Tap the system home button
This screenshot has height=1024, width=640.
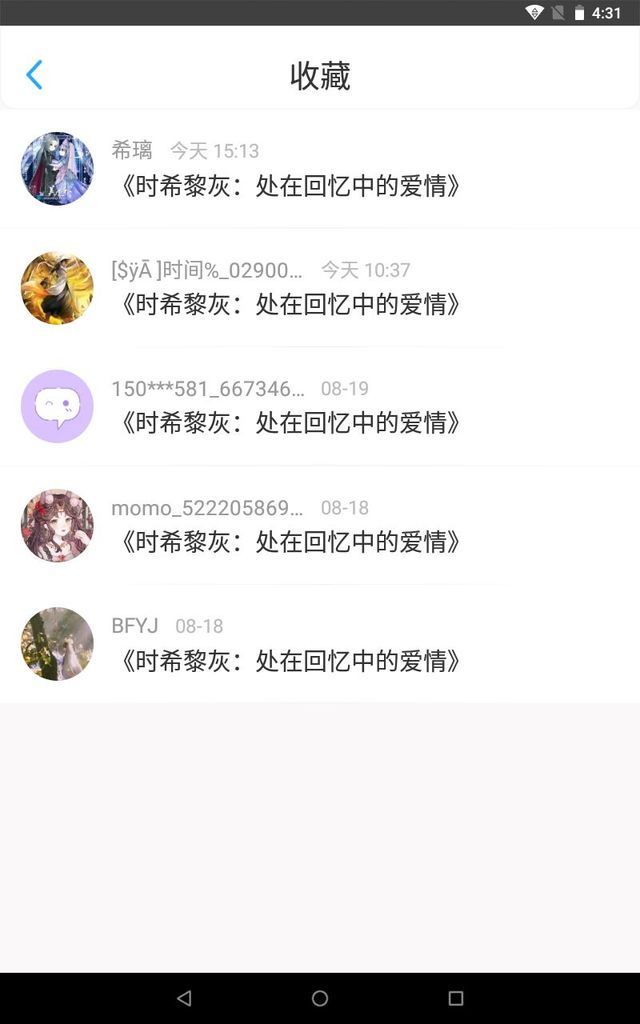[x=320, y=998]
